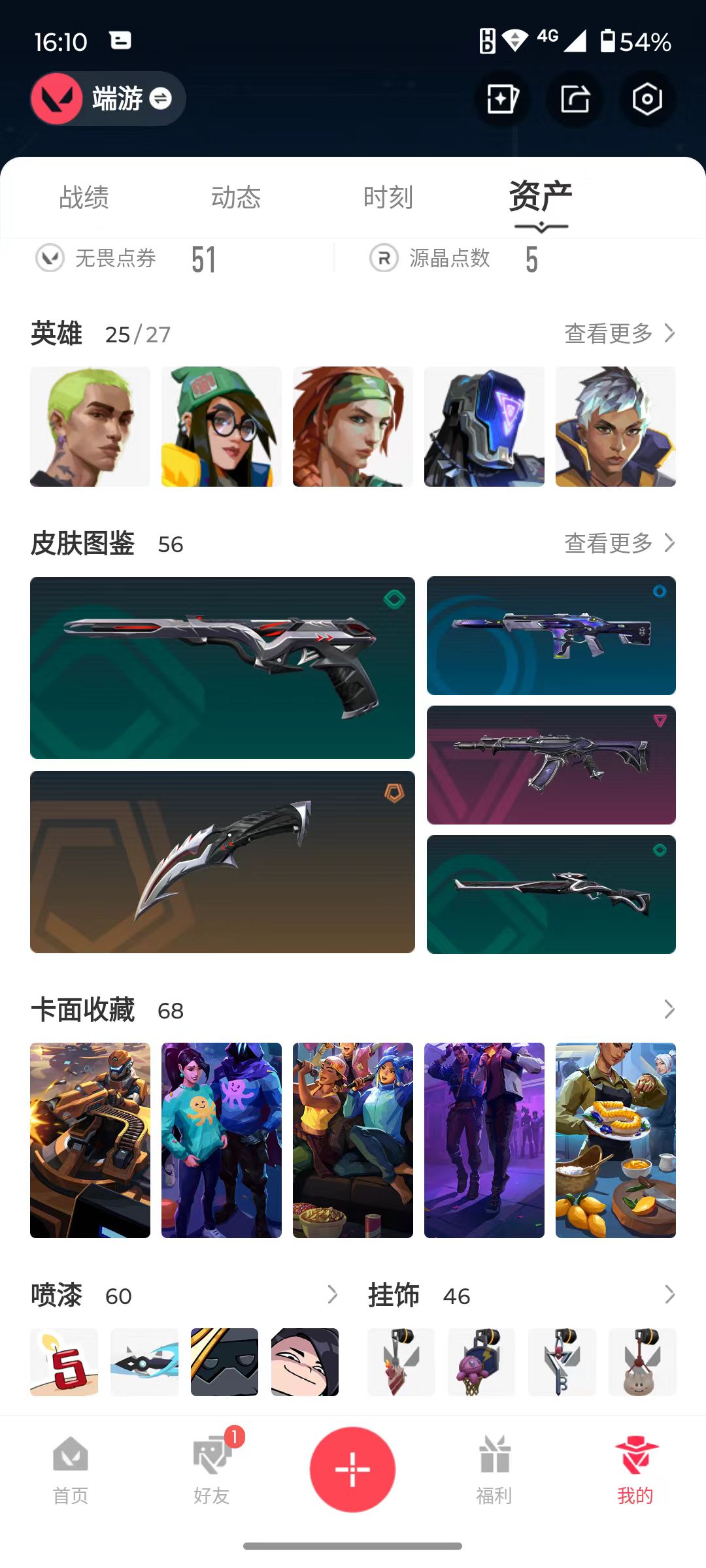Switch to the 动态 tab
The height and width of the screenshot is (1568, 706).
(236, 197)
